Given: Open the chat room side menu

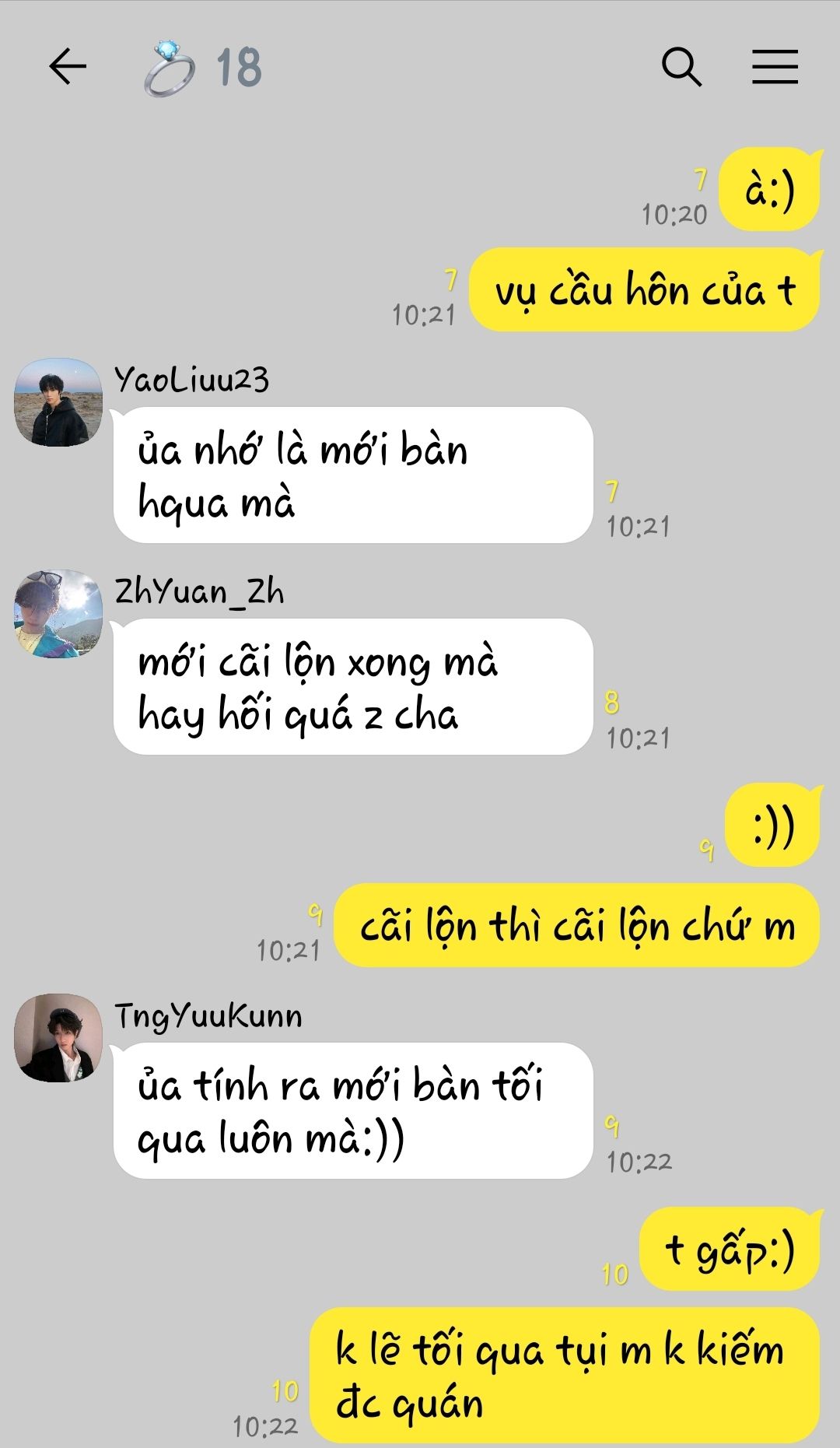Looking at the screenshot, I should 775,66.
